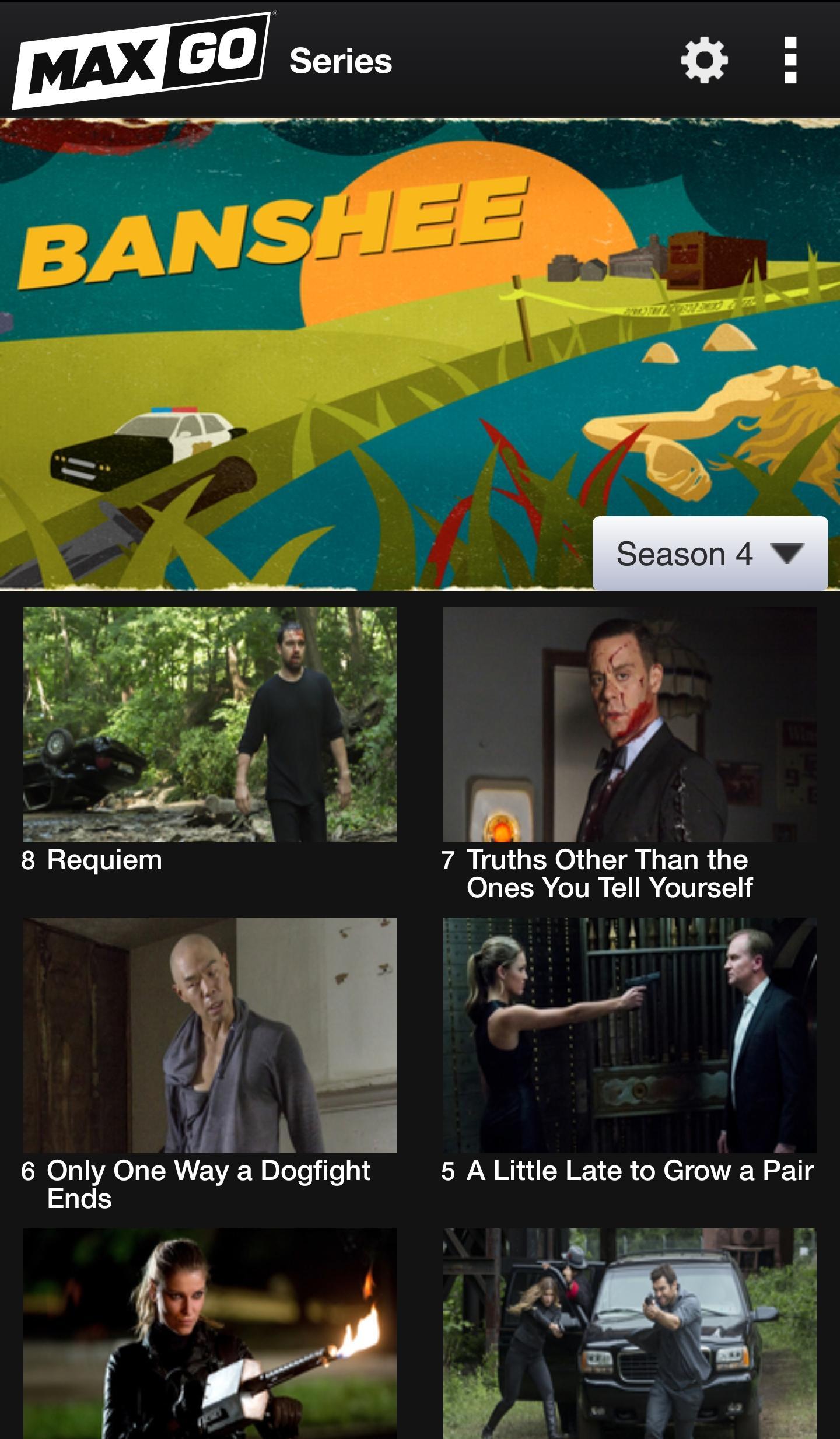Open the settings gear

704,61
